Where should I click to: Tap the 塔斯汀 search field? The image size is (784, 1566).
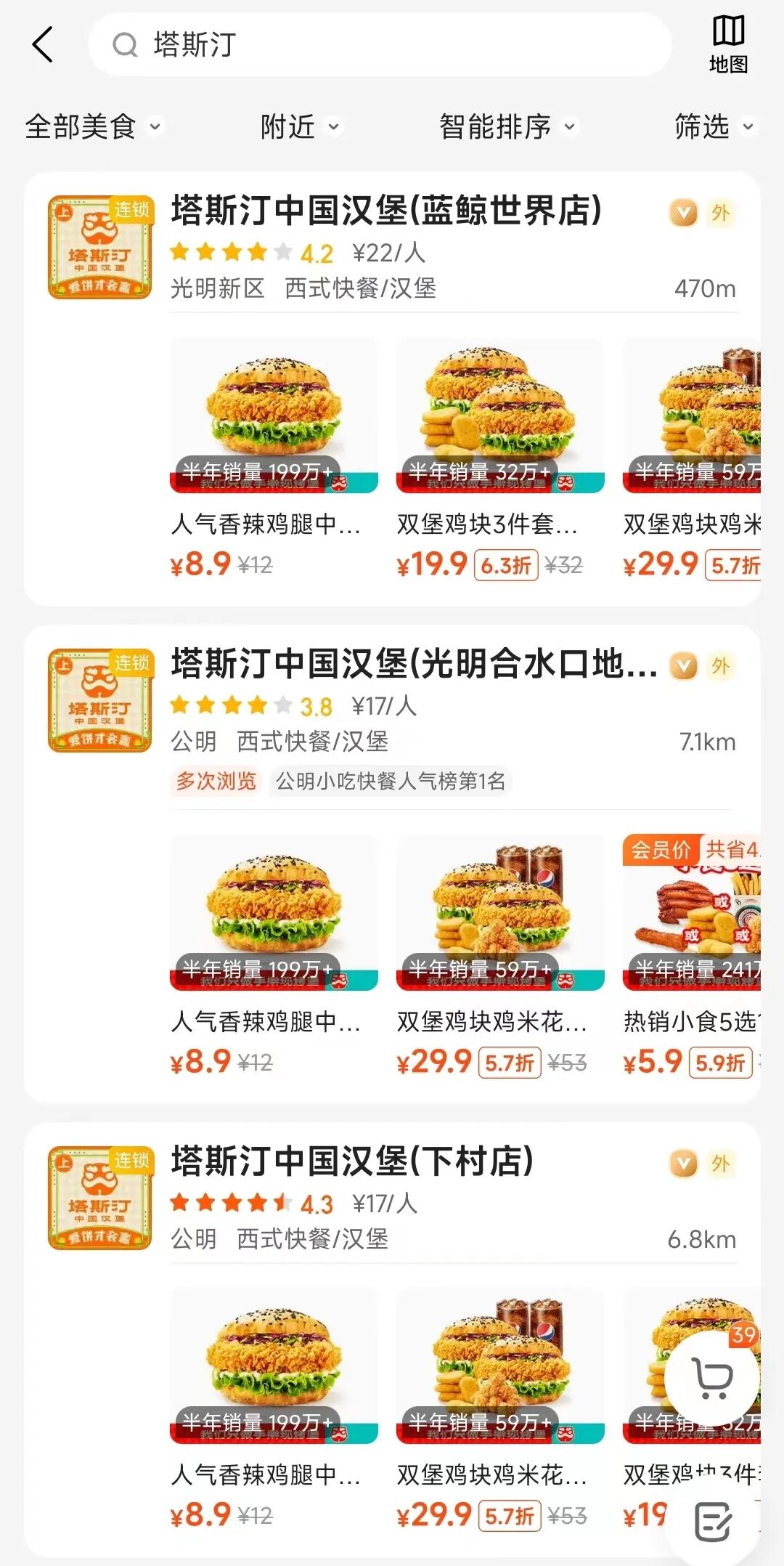[x=377, y=45]
